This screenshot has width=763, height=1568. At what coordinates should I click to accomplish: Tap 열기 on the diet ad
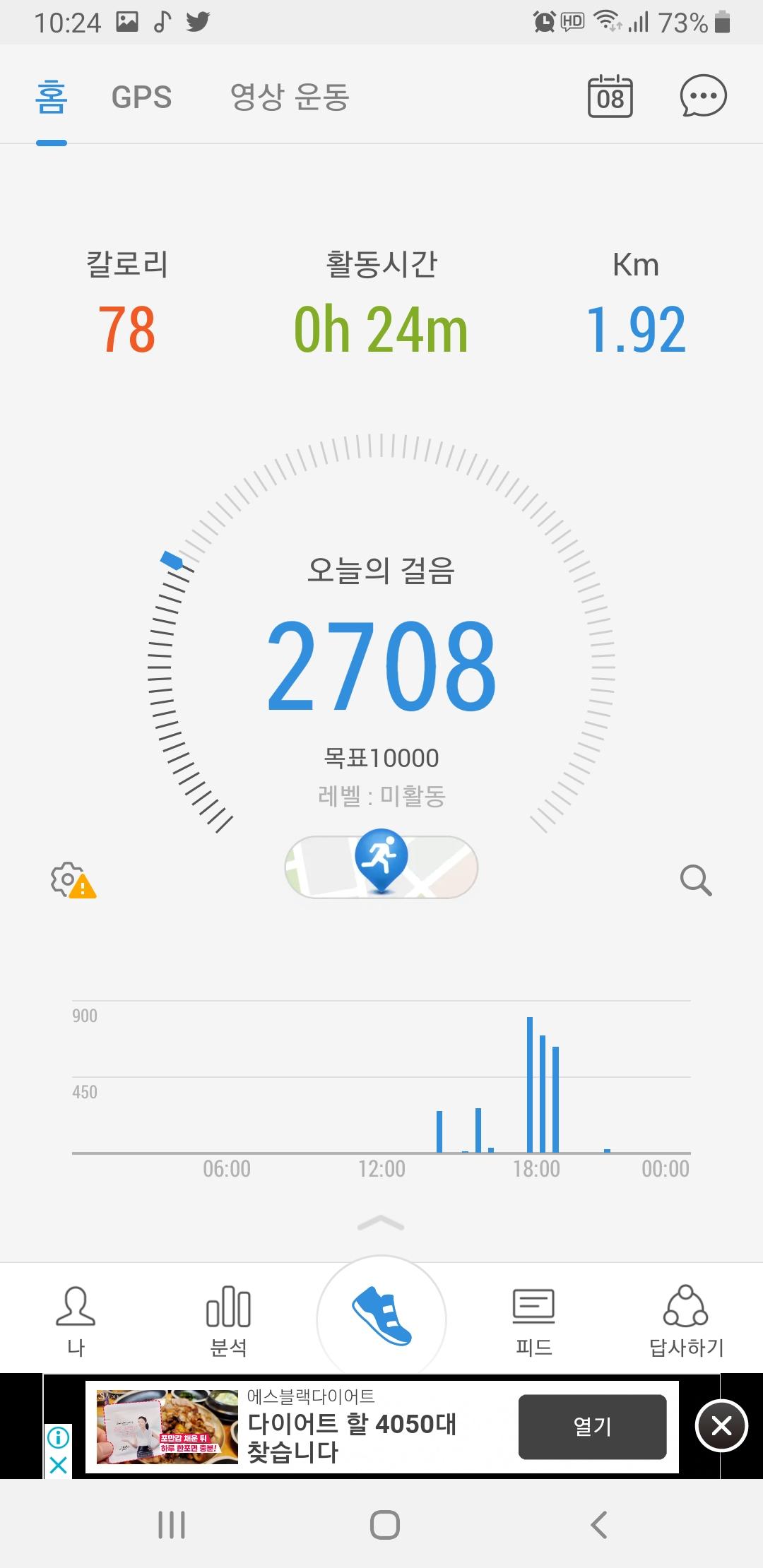coord(592,1426)
